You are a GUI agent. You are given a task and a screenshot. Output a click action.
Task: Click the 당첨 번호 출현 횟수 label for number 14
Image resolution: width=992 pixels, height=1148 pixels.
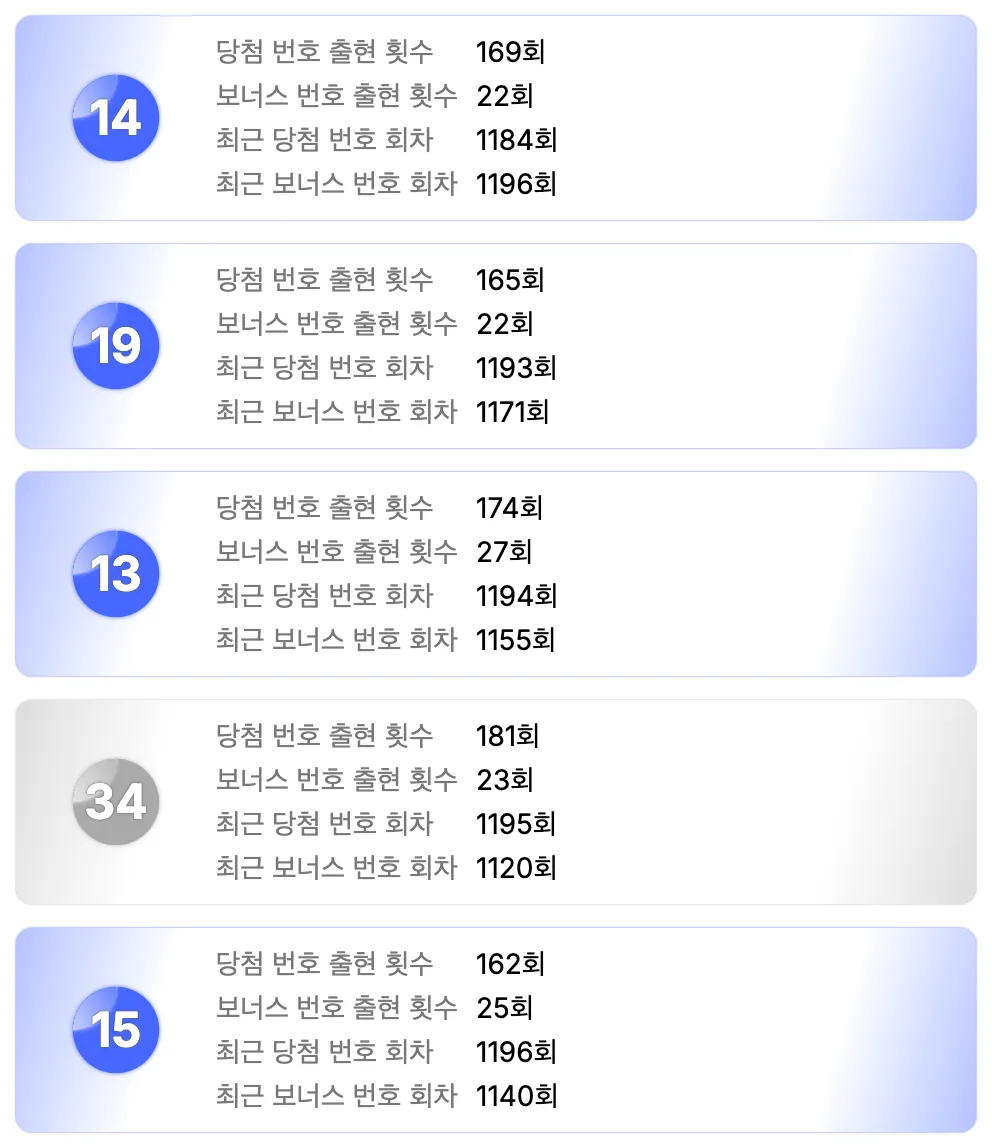pos(325,53)
